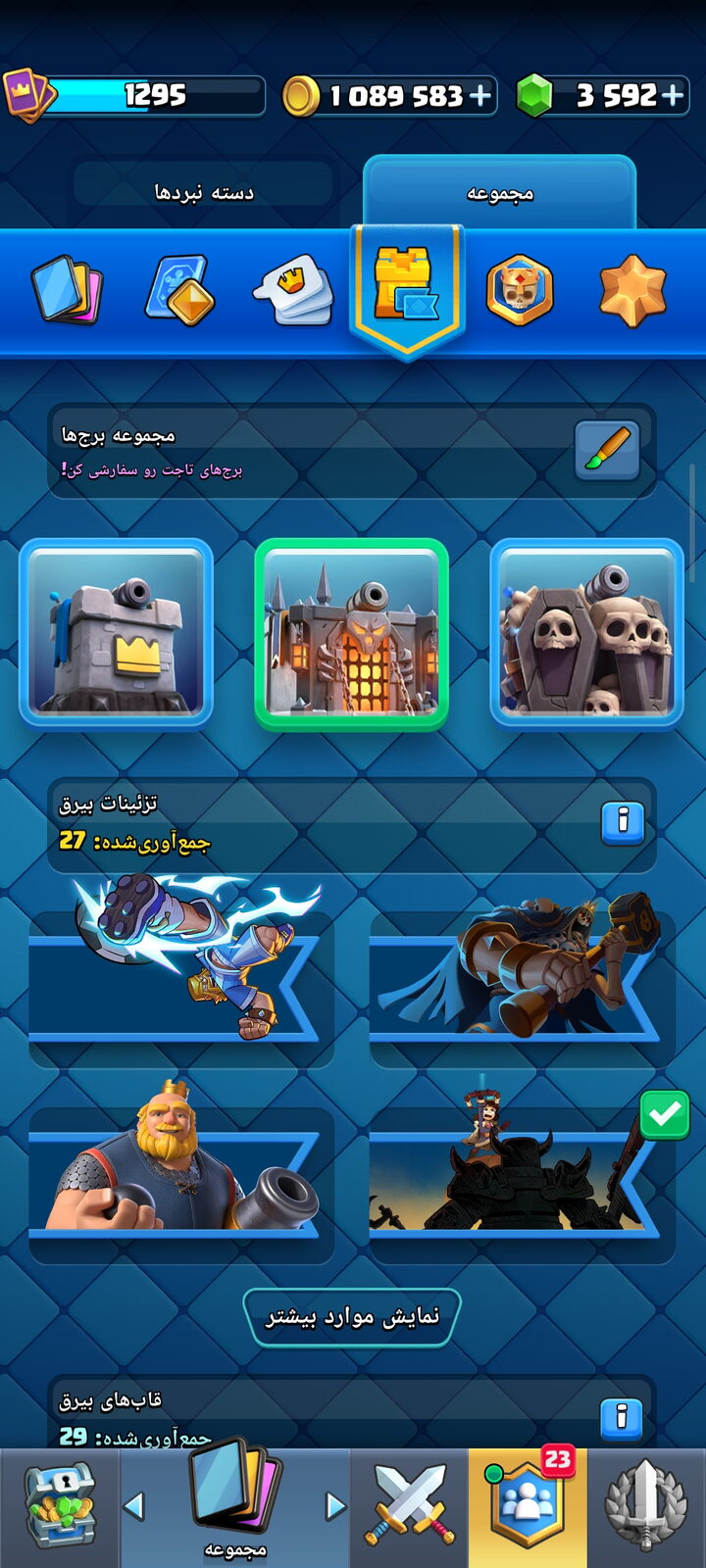Open the emotes speech-bubble tab
706x1568 pixels.
point(292,290)
